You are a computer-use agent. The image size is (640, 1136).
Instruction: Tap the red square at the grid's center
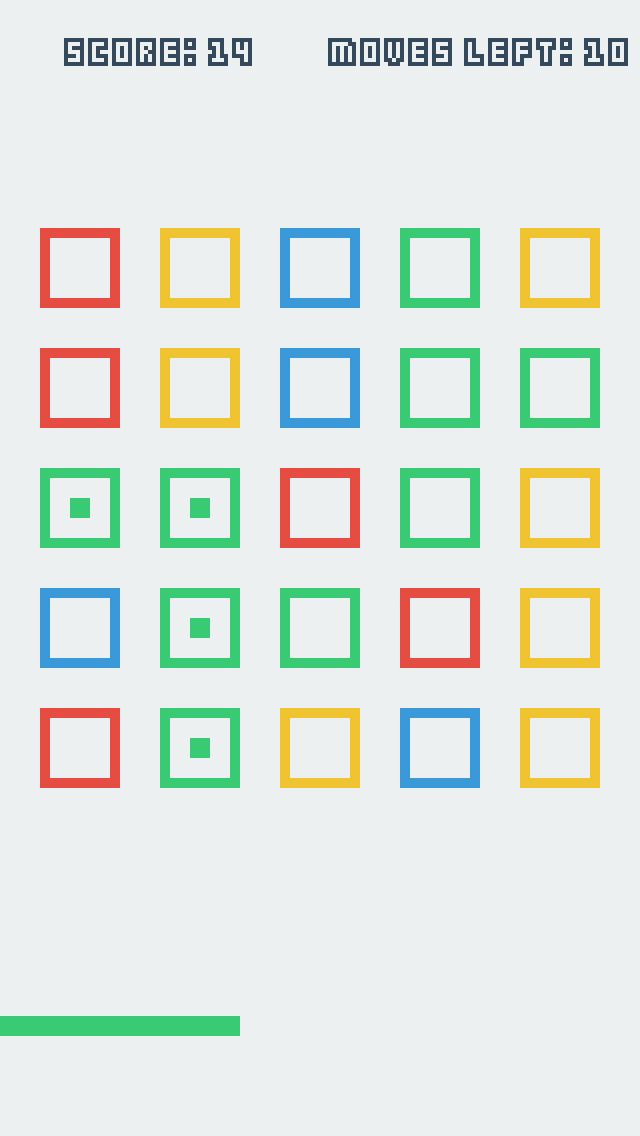(320, 508)
